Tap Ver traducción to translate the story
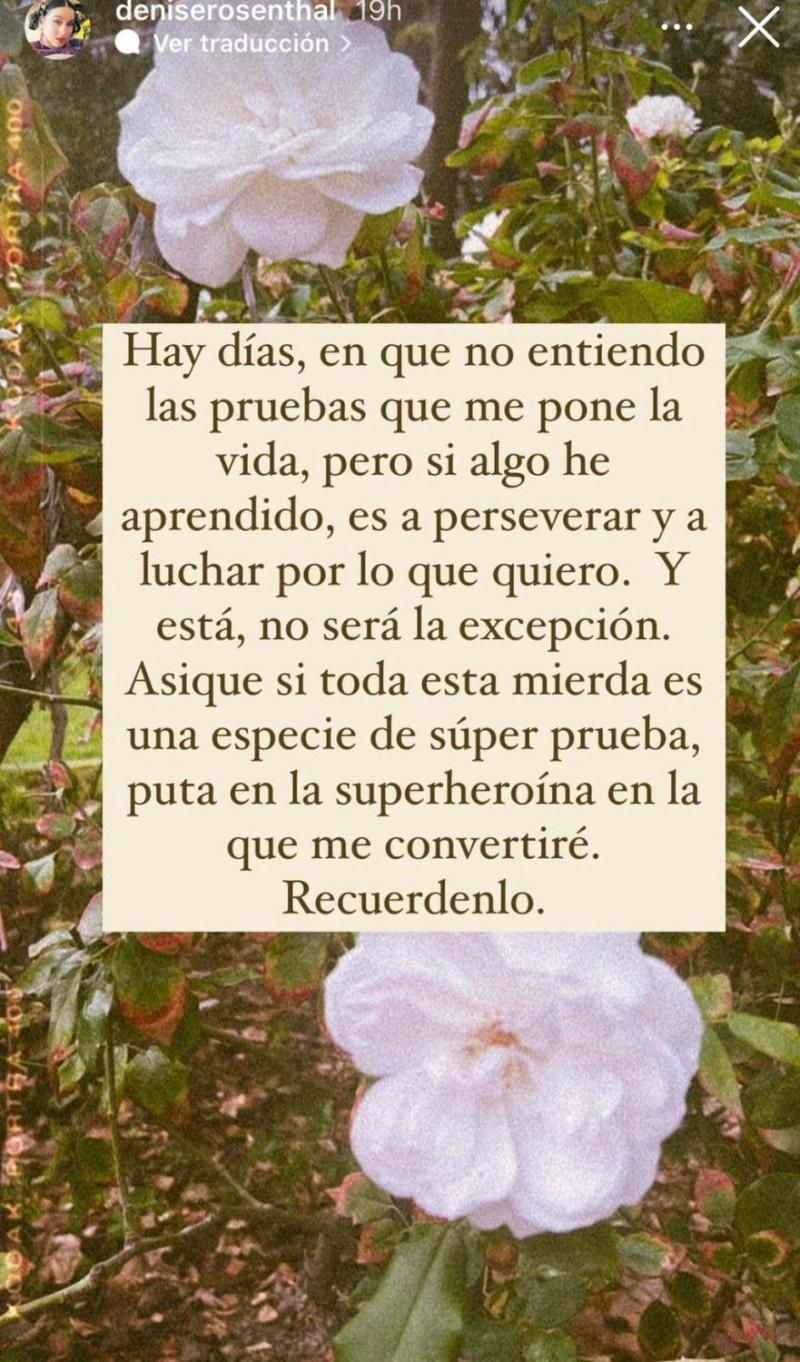The height and width of the screenshot is (1362, 800). 240,44
